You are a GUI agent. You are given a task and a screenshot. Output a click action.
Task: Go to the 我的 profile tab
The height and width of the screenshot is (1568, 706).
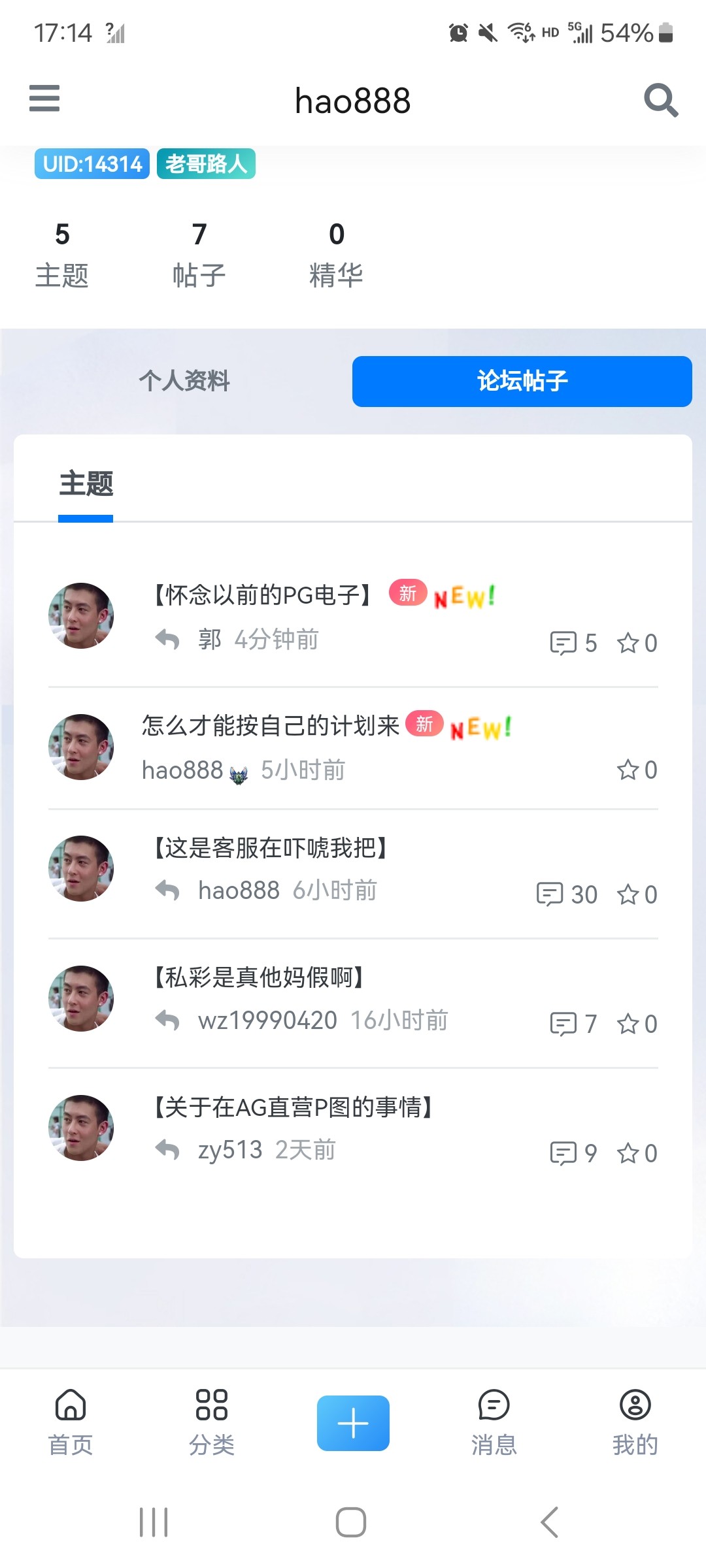635,1423
